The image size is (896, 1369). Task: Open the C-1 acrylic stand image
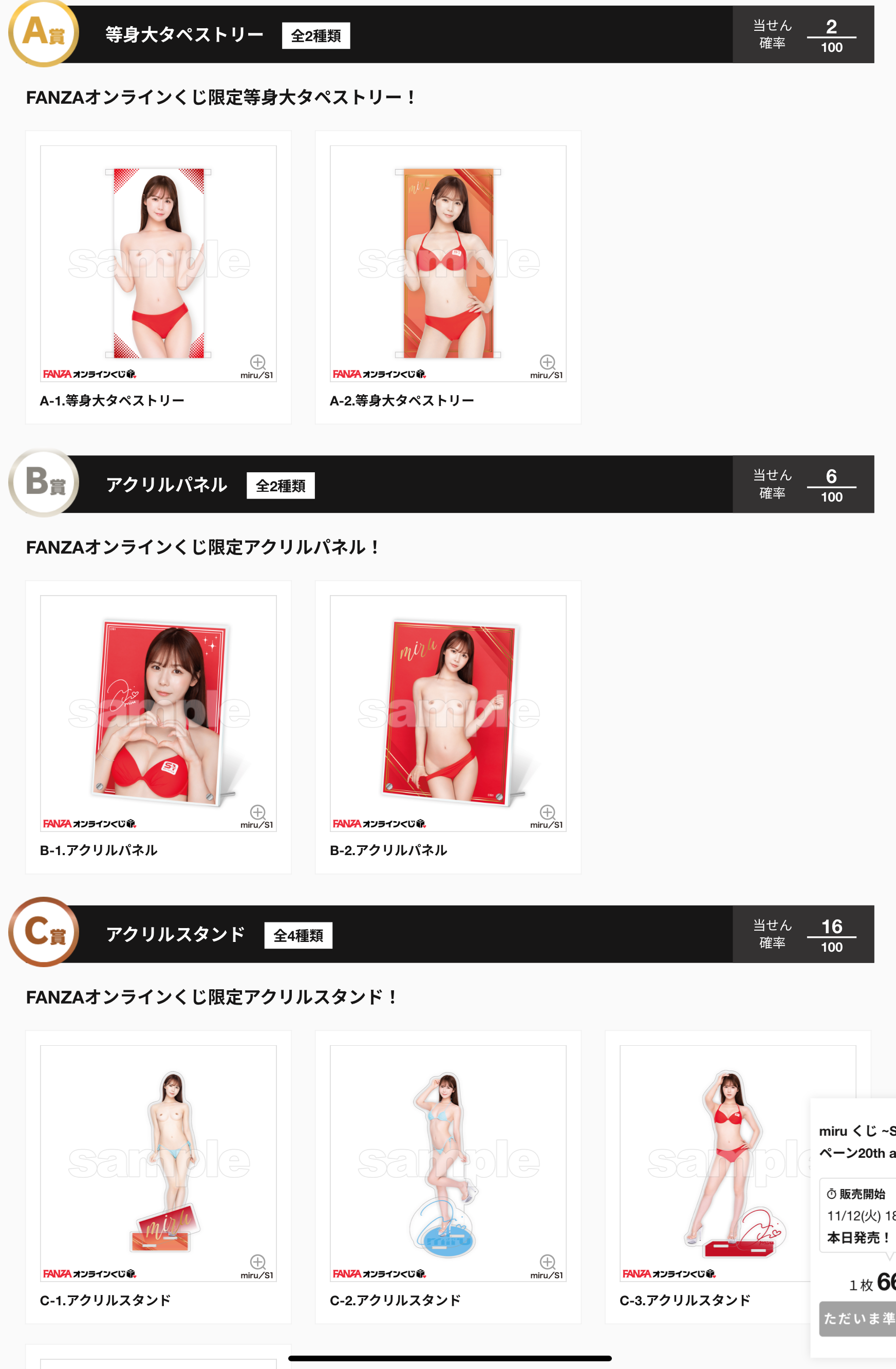[x=158, y=1163]
